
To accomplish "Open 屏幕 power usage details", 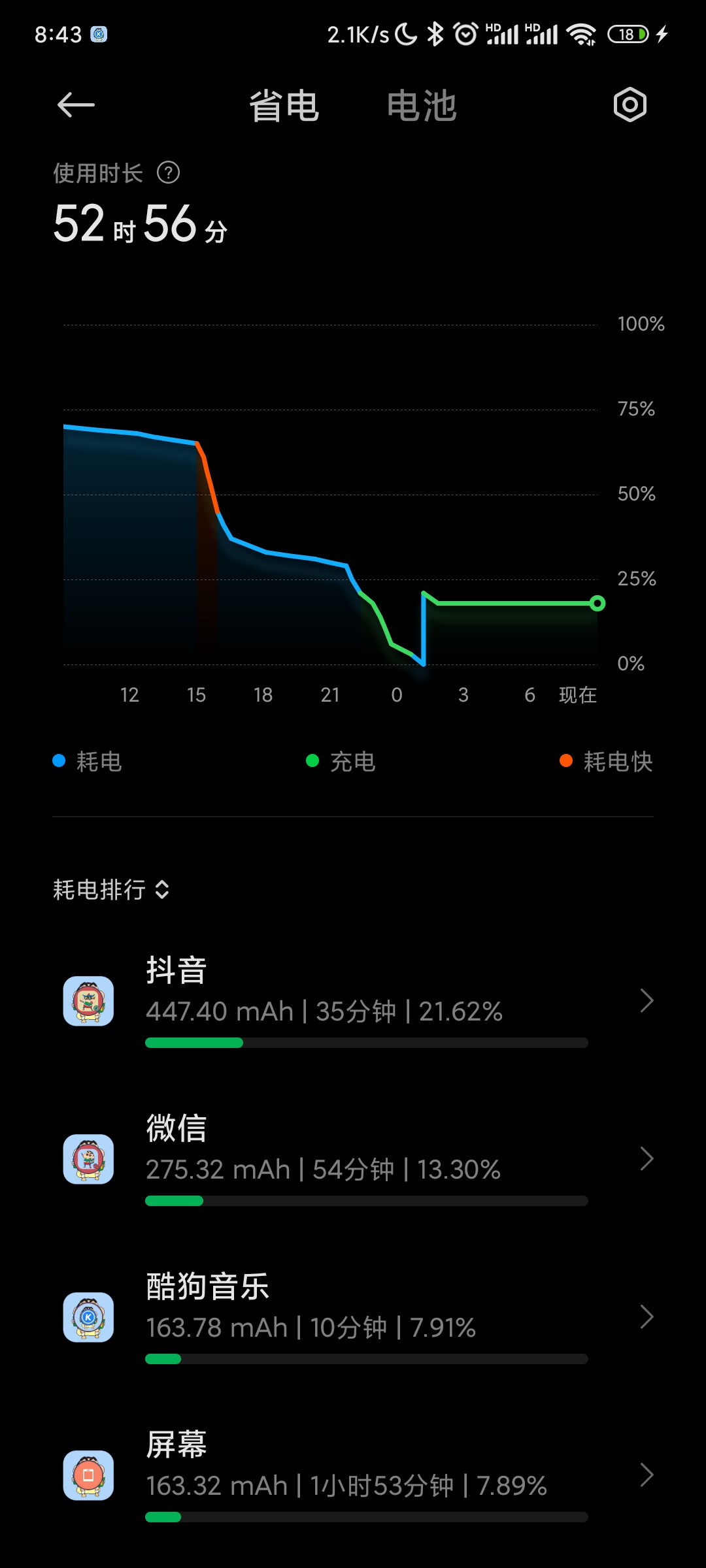I will (x=353, y=1475).
